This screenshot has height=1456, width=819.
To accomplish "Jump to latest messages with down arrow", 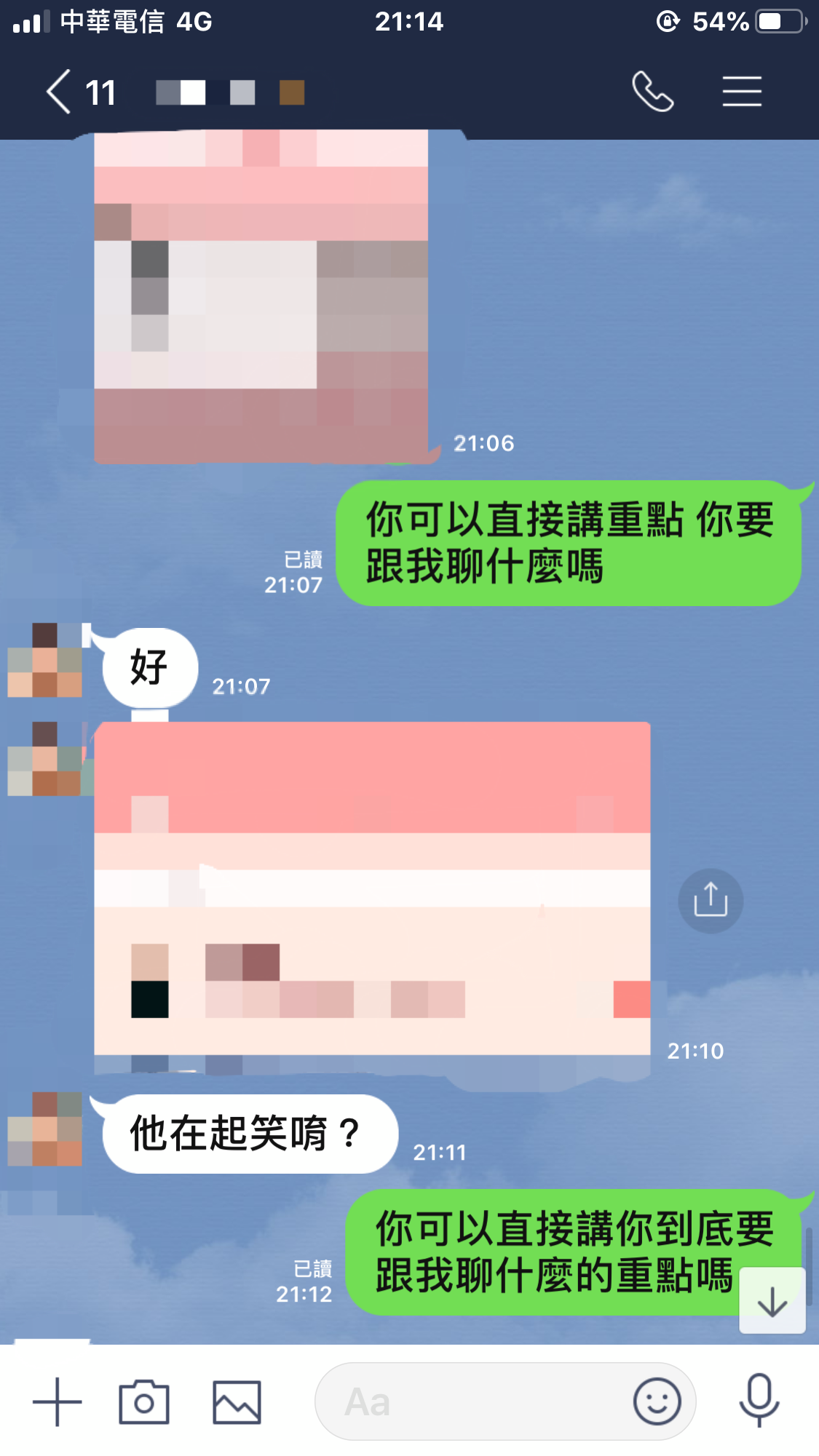I will 772,1300.
